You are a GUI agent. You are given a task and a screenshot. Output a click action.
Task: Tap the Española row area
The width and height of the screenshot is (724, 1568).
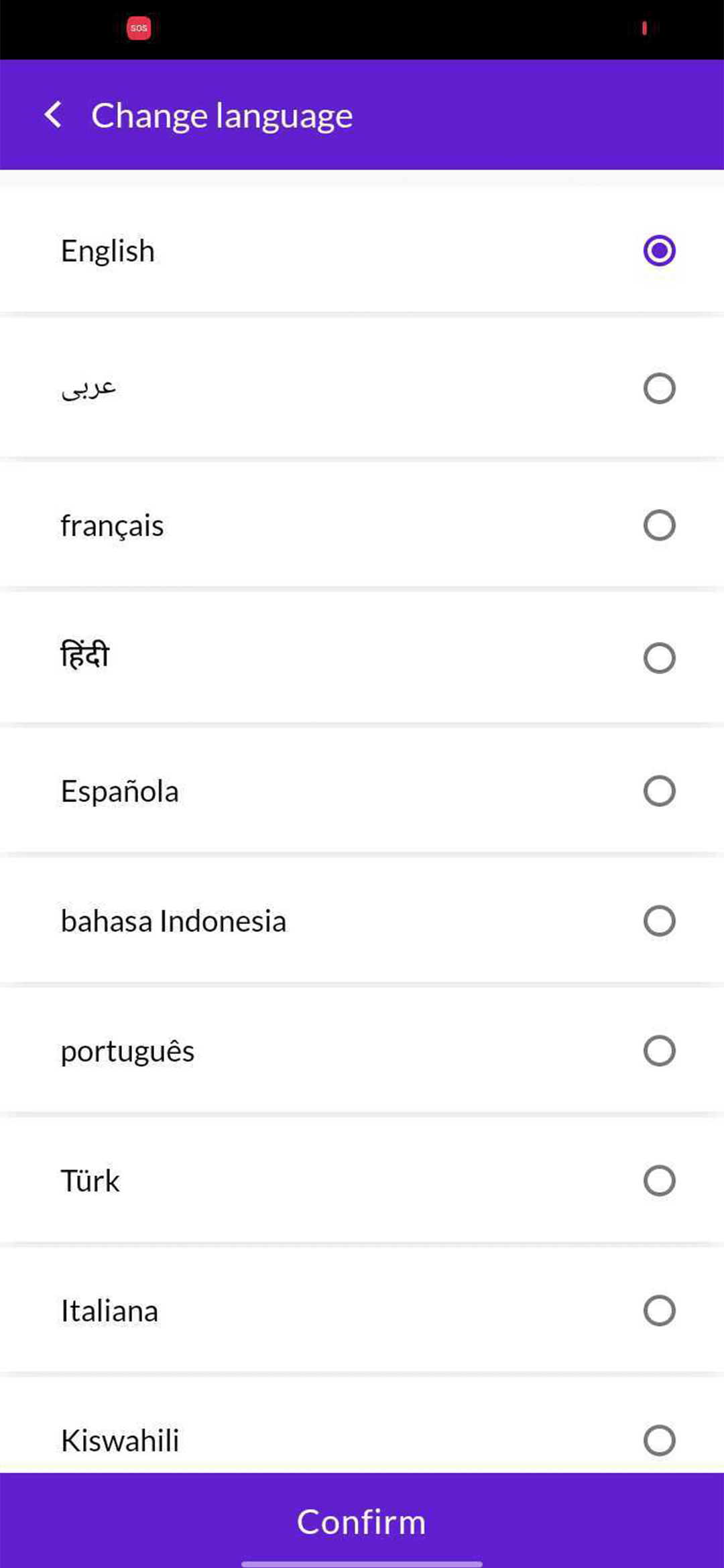362,791
